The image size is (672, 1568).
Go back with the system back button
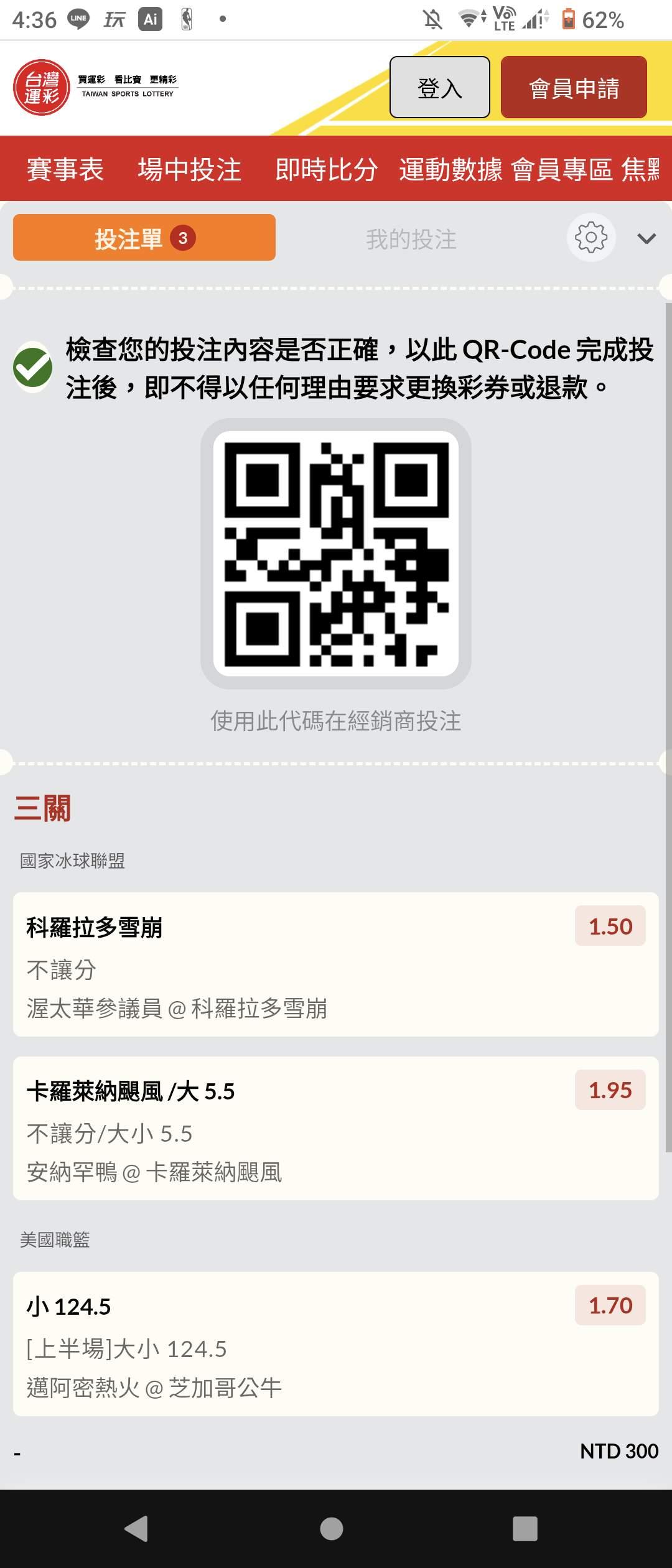click(138, 1528)
